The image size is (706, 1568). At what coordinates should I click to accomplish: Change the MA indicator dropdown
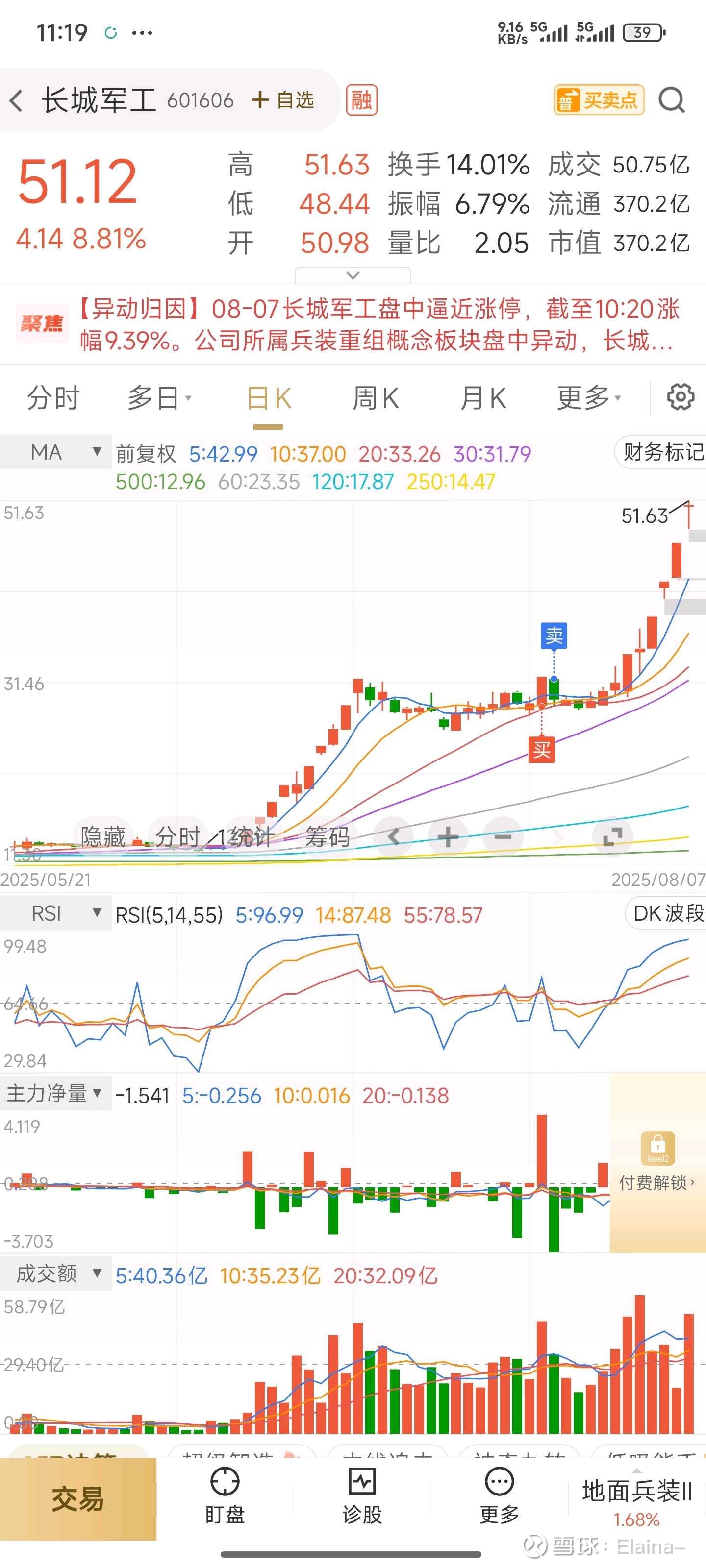point(56,452)
